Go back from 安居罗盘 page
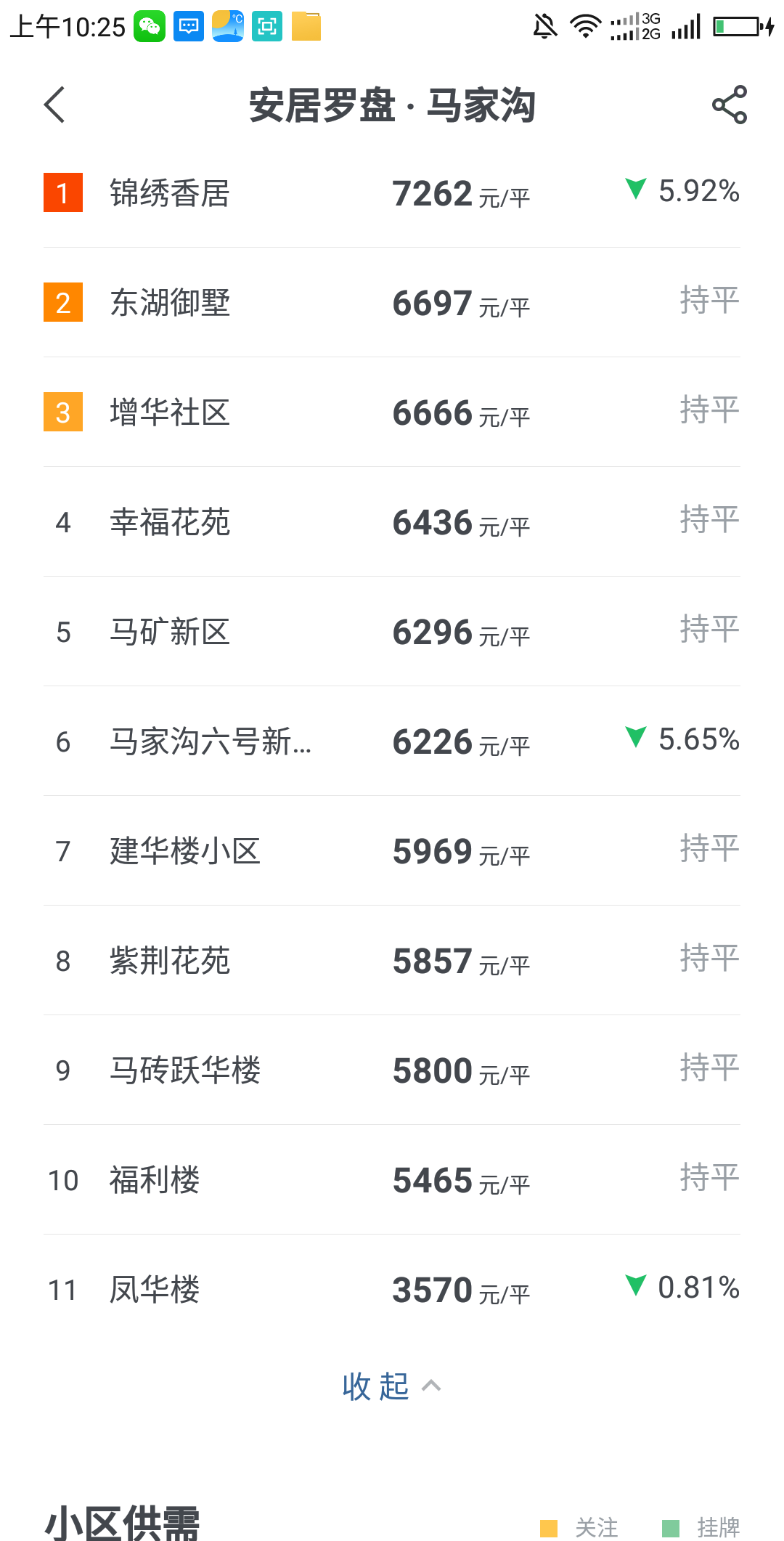Screen dimensions: 784x1541 [x=55, y=105]
